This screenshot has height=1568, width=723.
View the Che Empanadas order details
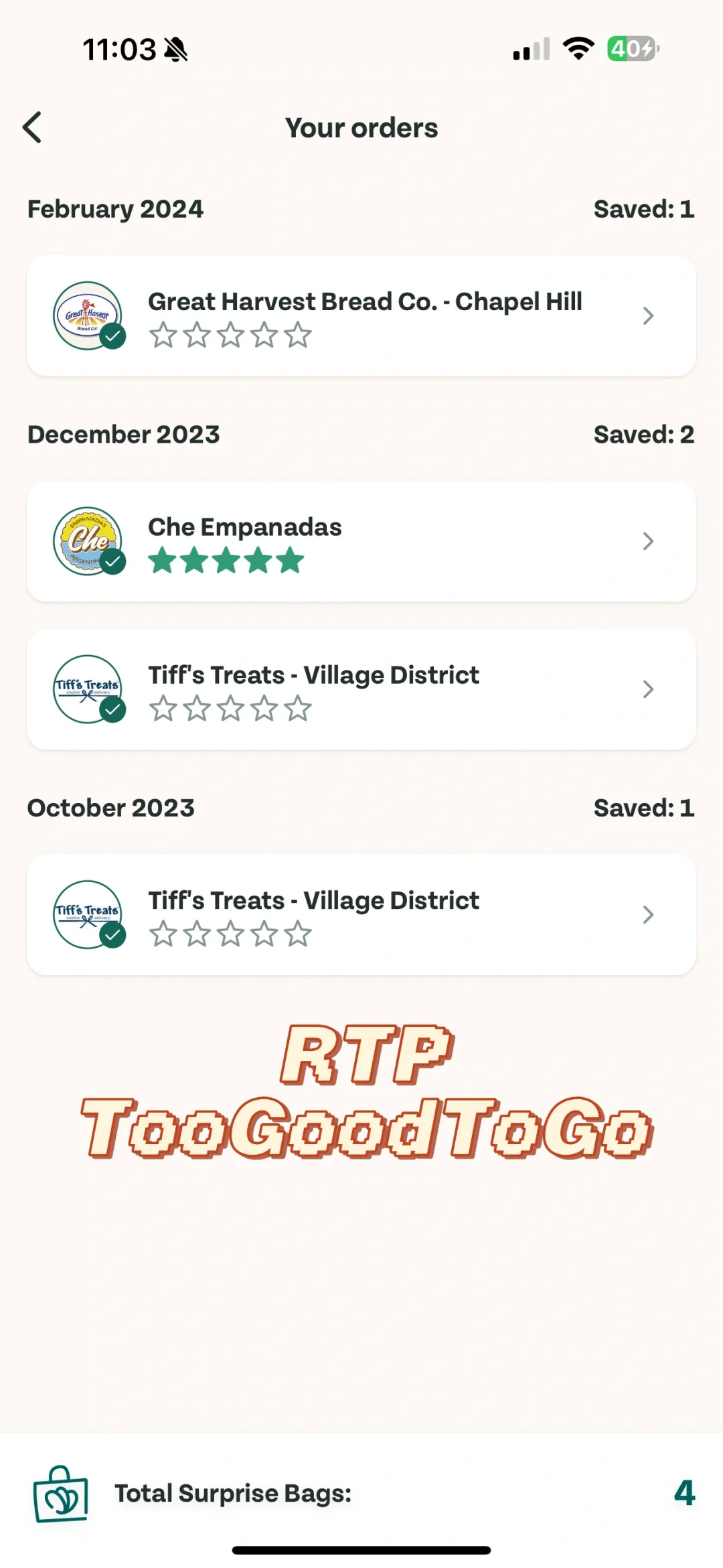361,541
